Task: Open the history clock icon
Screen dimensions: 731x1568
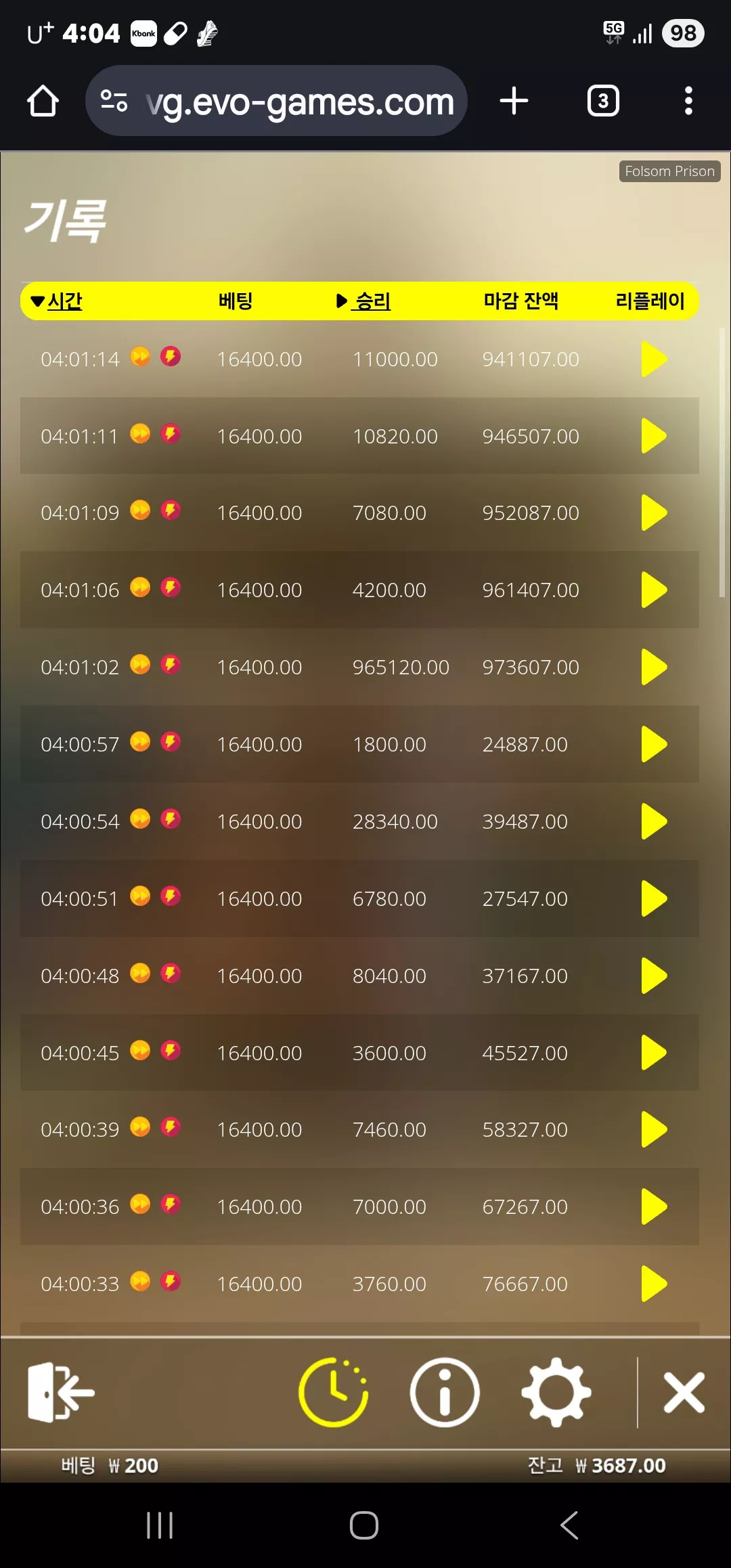Action: (x=333, y=1393)
